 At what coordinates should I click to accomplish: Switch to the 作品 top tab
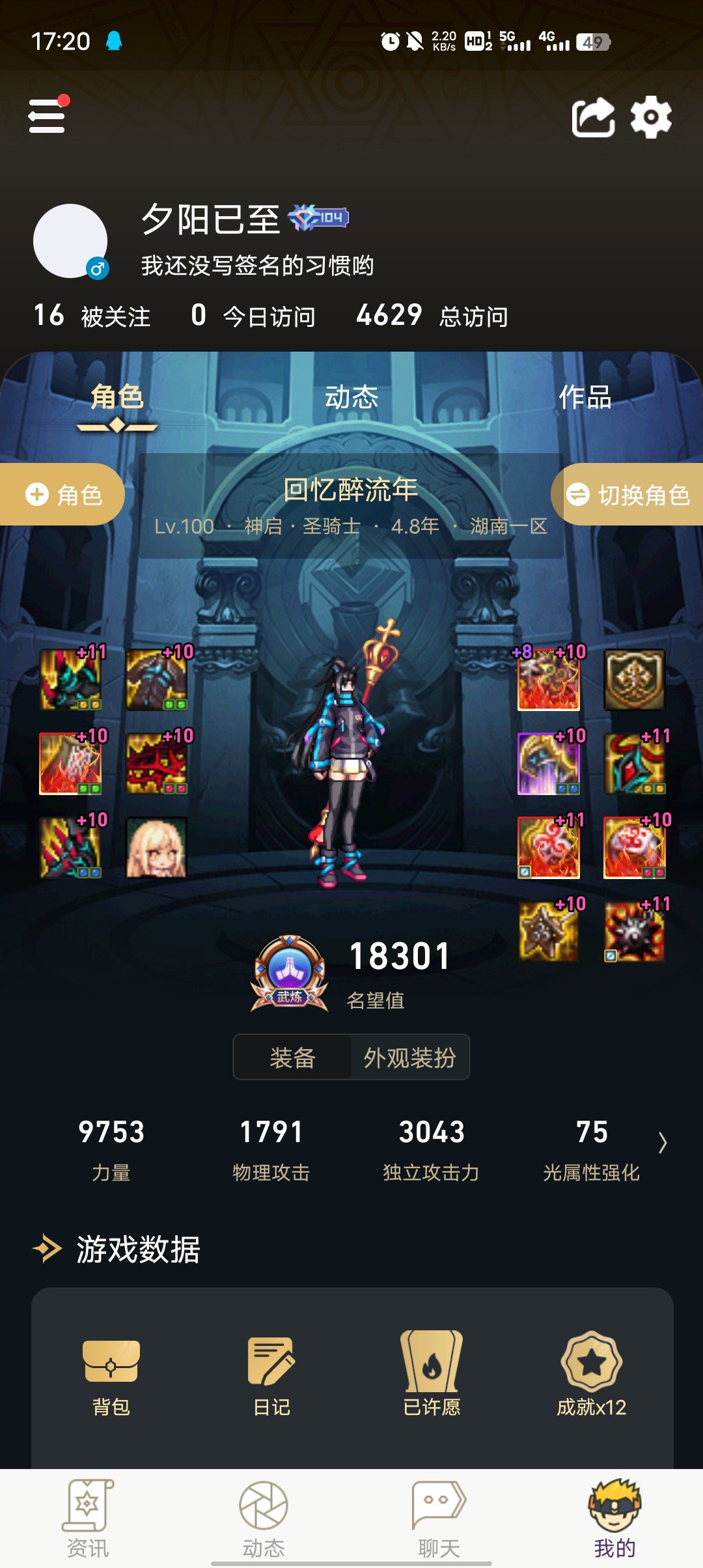pyautogui.click(x=585, y=397)
